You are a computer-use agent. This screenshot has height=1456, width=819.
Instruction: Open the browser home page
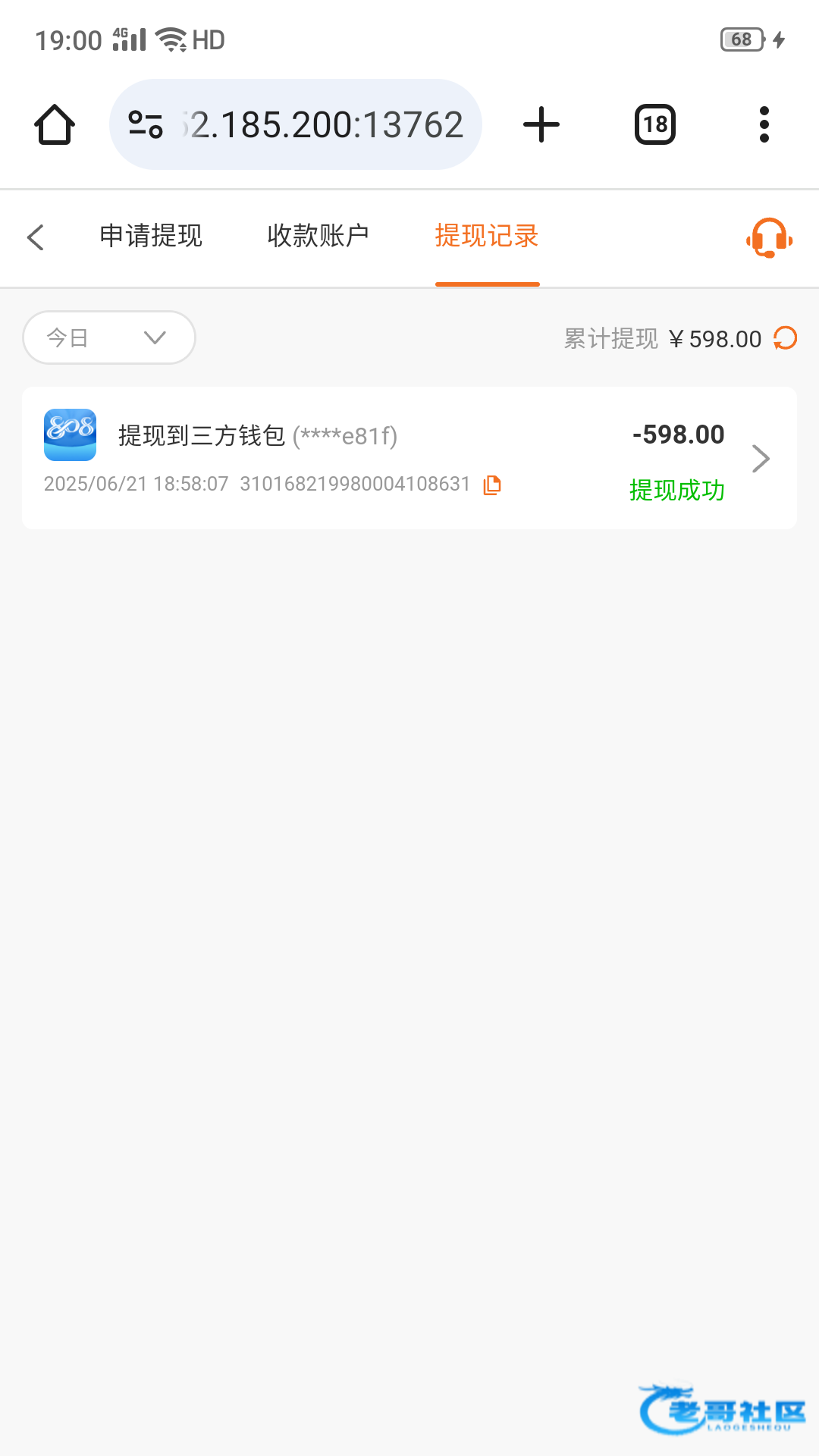(55, 124)
